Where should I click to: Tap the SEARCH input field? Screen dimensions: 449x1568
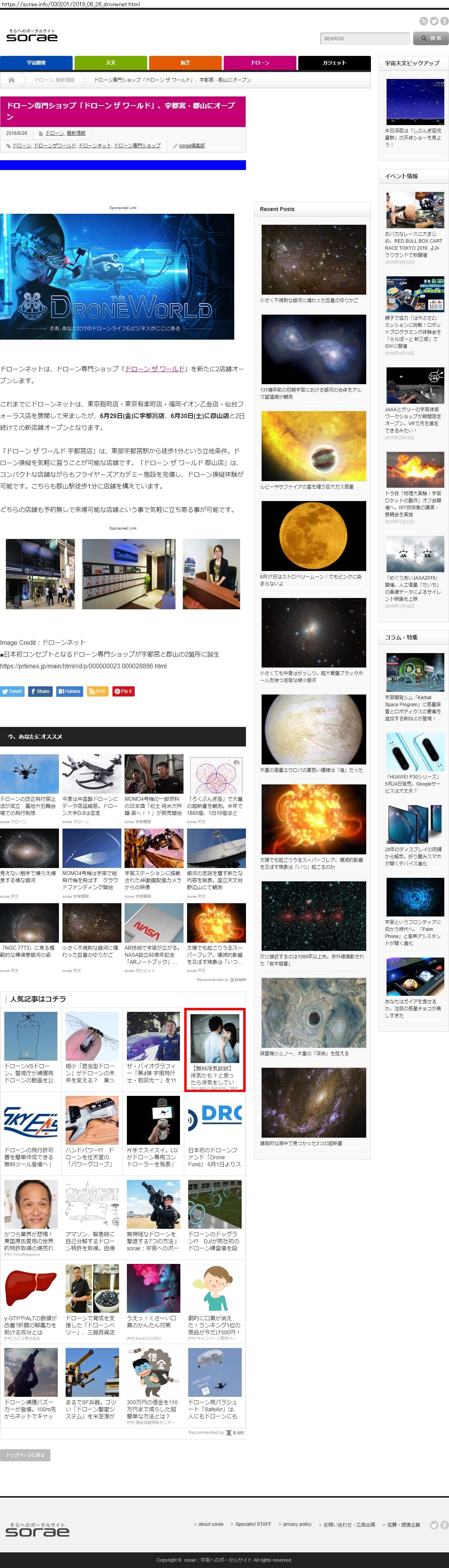click(x=364, y=38)
